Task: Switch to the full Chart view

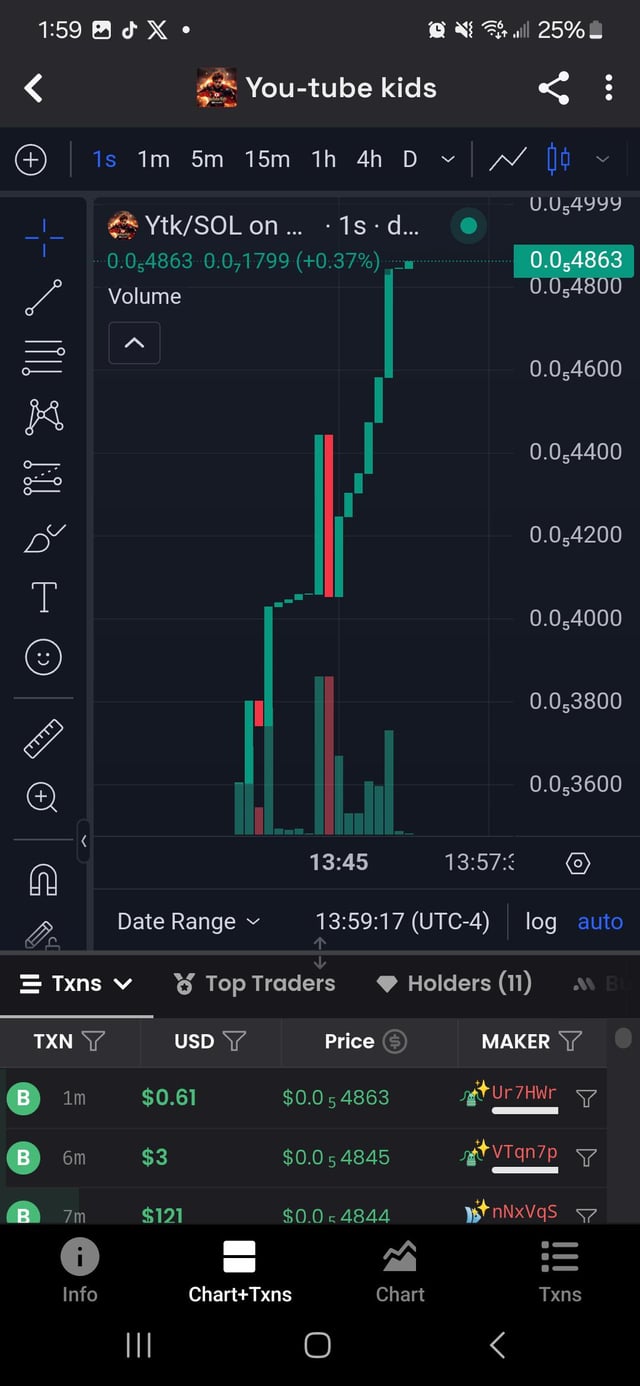Action: (400, 1271)
